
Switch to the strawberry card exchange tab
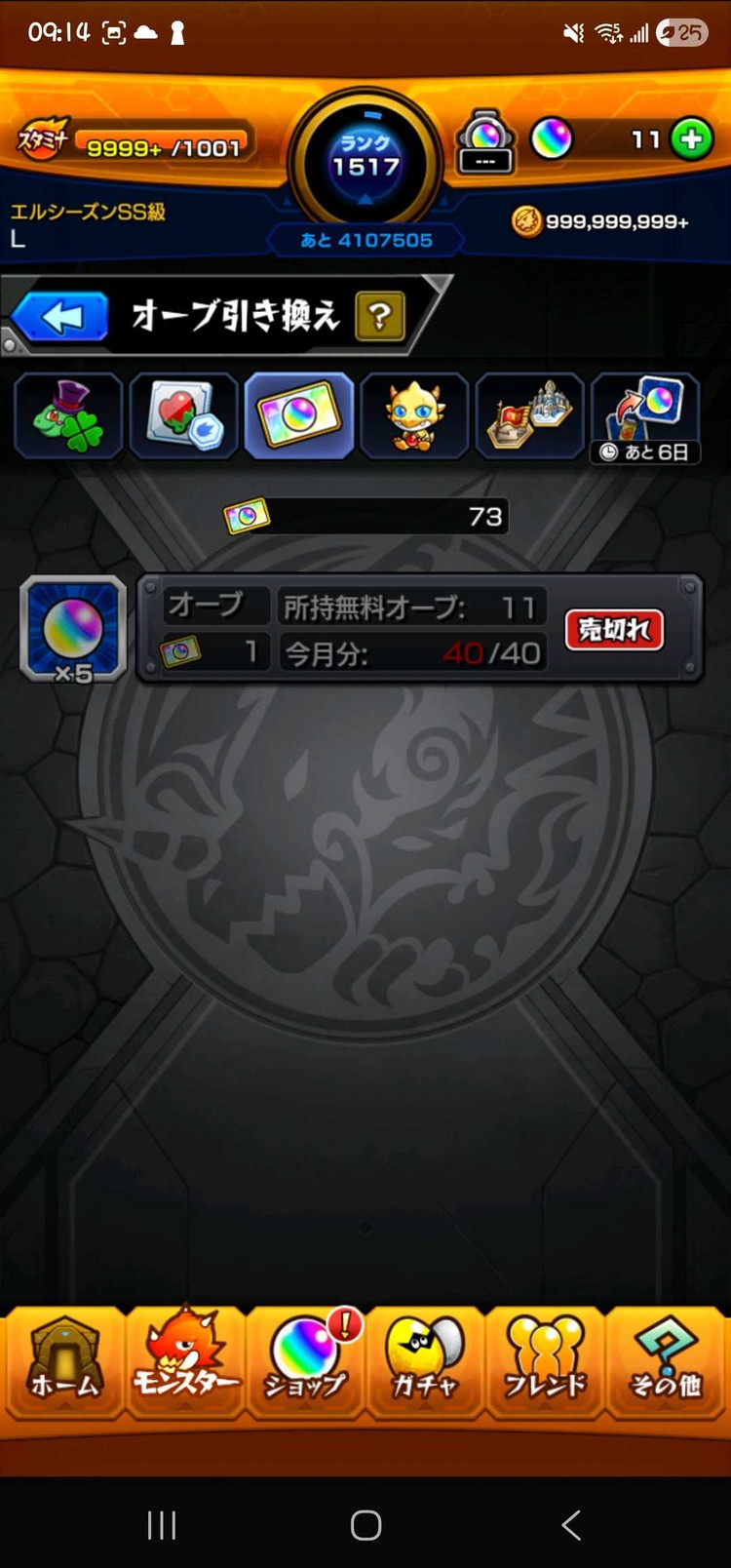183,416
